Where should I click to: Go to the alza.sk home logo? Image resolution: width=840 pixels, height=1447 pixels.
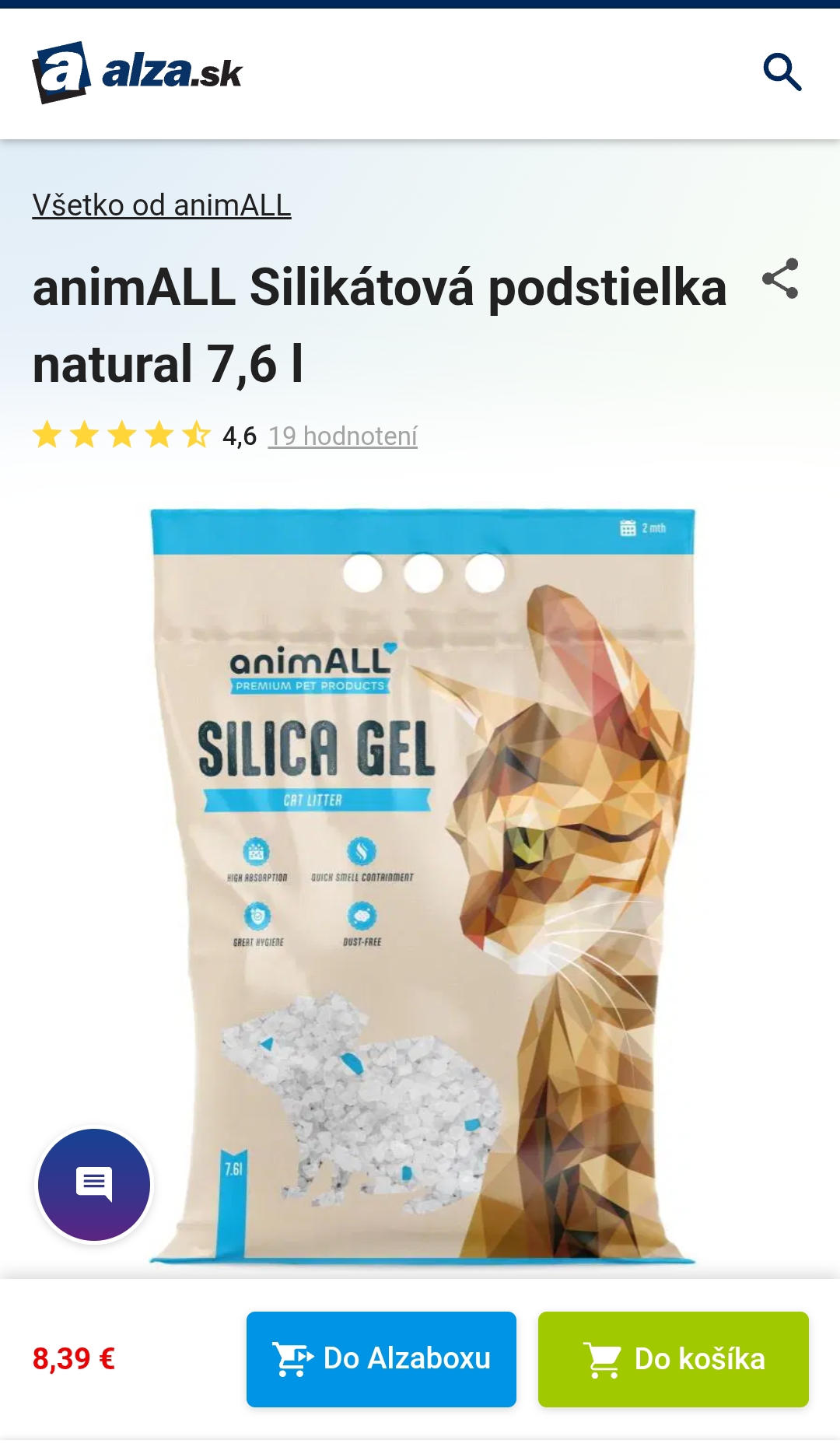pyautogui.click(x=138, y=72)
